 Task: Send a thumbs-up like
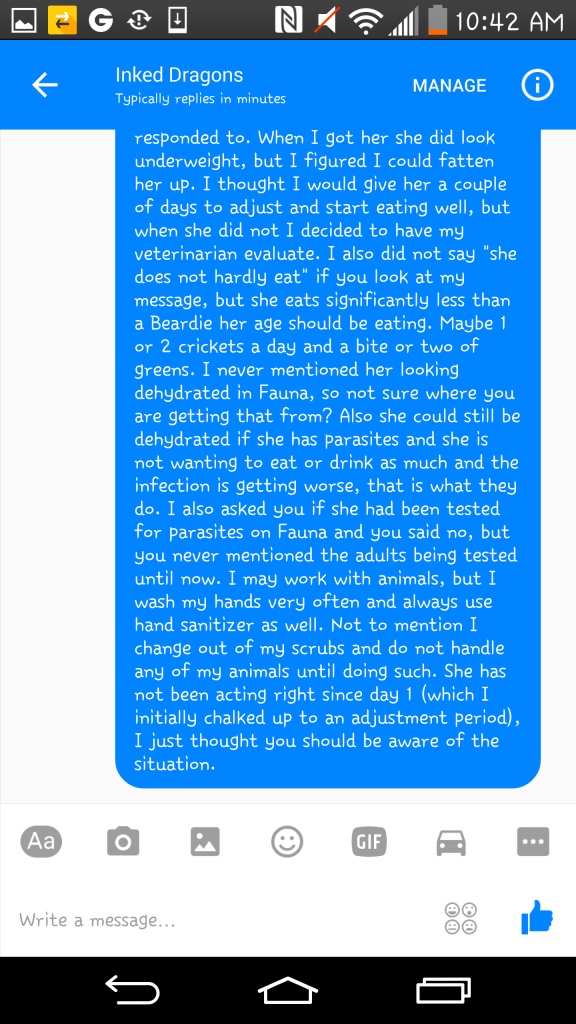[537, 918]
